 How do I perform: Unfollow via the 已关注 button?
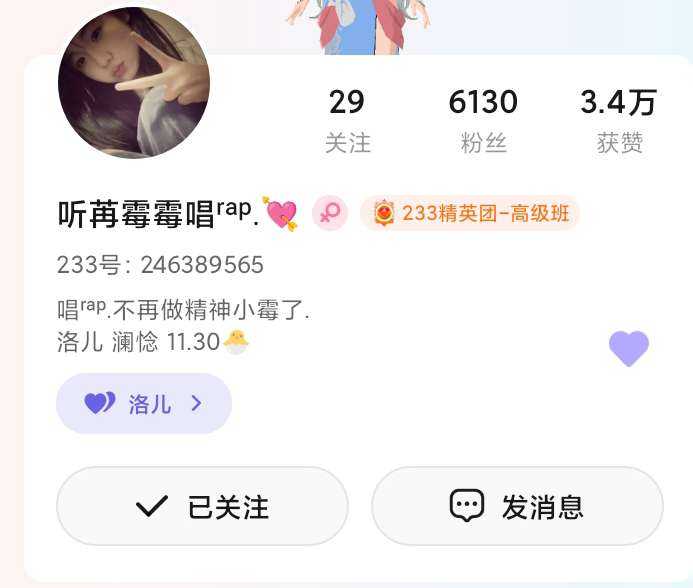202,506
